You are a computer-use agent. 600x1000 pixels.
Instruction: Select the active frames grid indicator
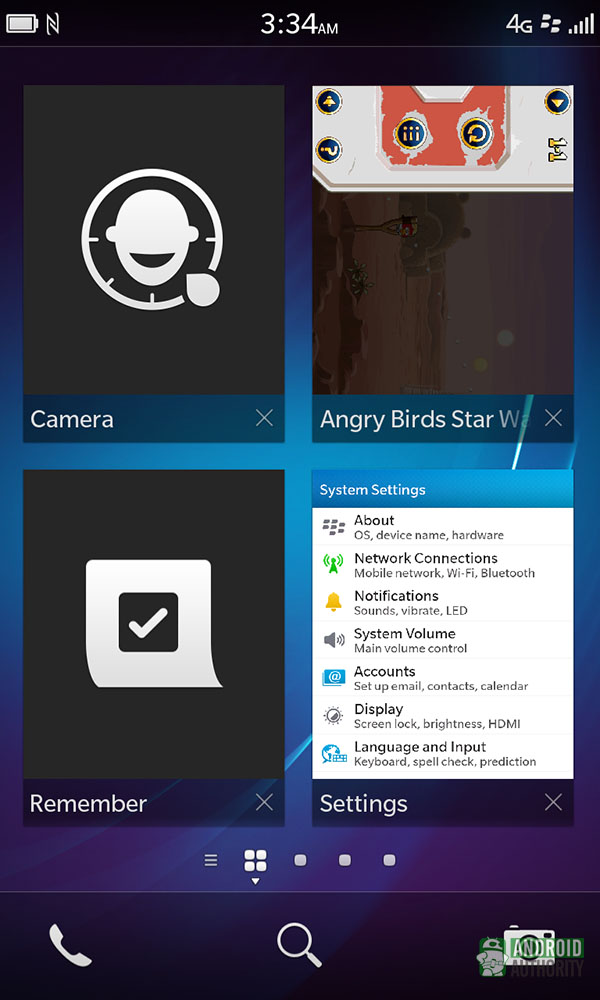(255, 860)
